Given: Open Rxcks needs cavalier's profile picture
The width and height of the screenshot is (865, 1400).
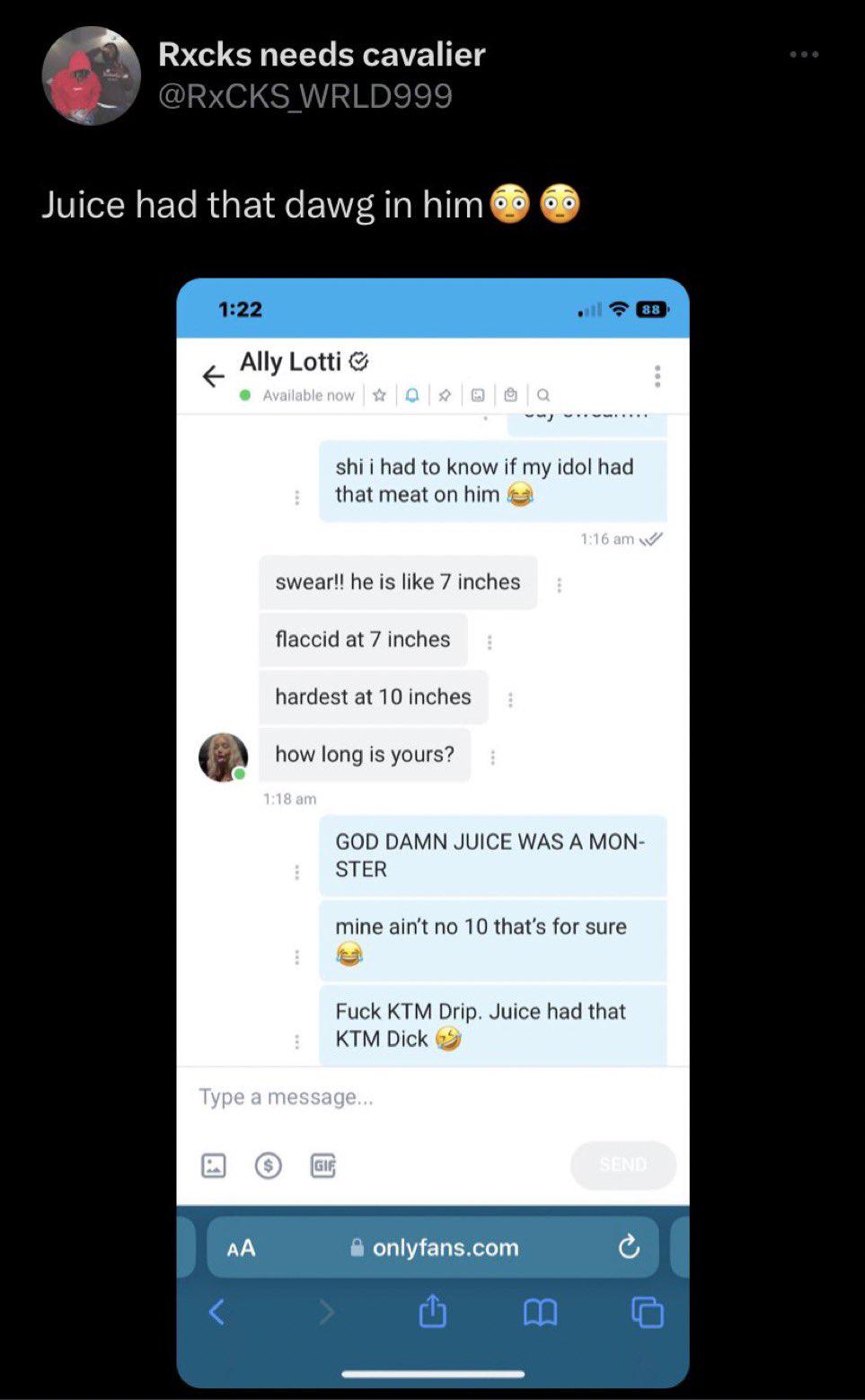Looking at the screenshot, I should point(91,75).
